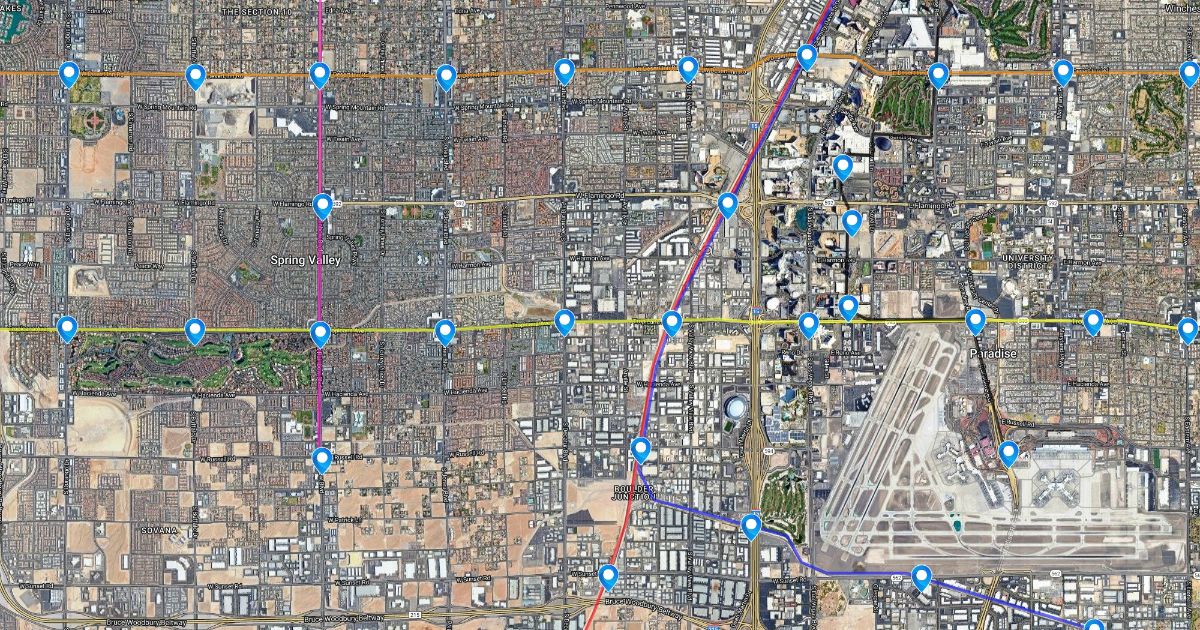Tap the pin where the pink line crosses the yellow line
The image size is (1200, 630).
tap(320, 333)
